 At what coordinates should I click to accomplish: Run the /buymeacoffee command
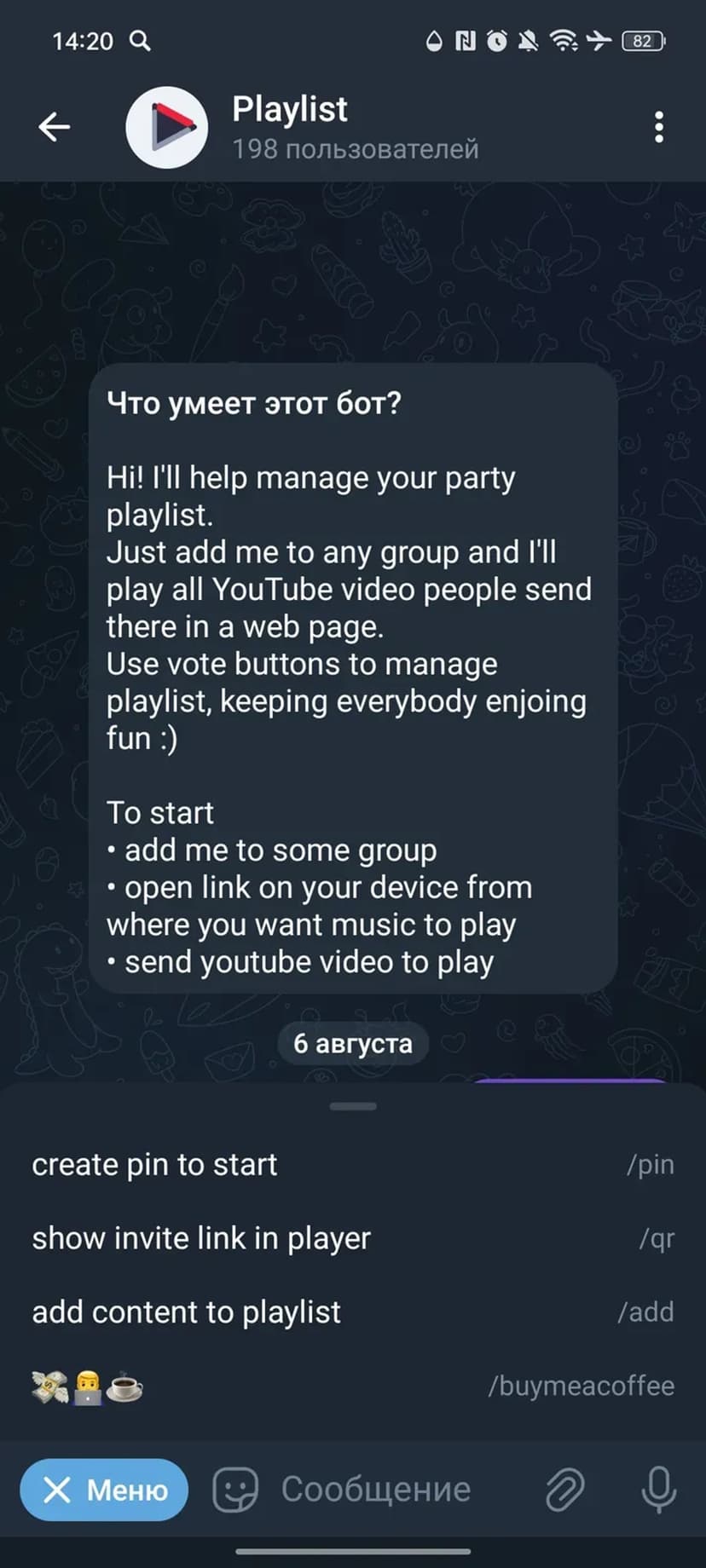[x=353, y=1386]
